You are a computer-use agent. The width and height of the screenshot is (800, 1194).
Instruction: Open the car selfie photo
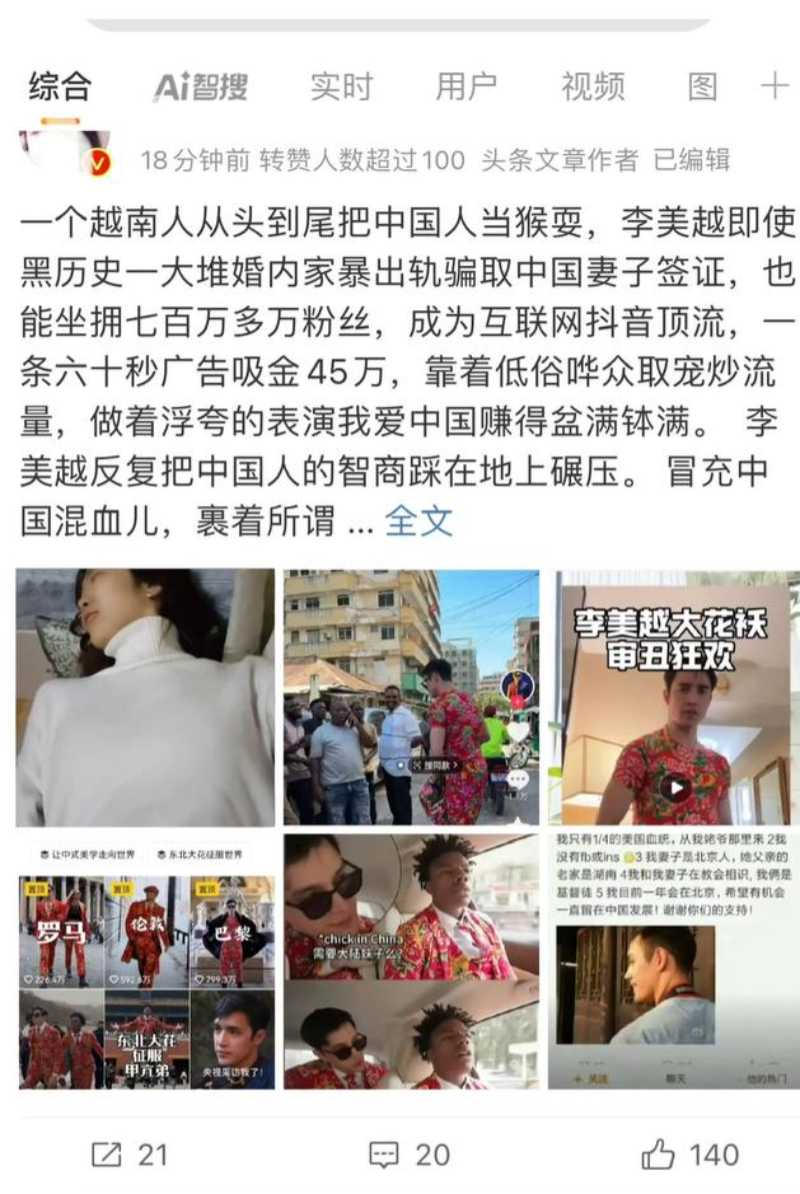(x=411, y=963)
